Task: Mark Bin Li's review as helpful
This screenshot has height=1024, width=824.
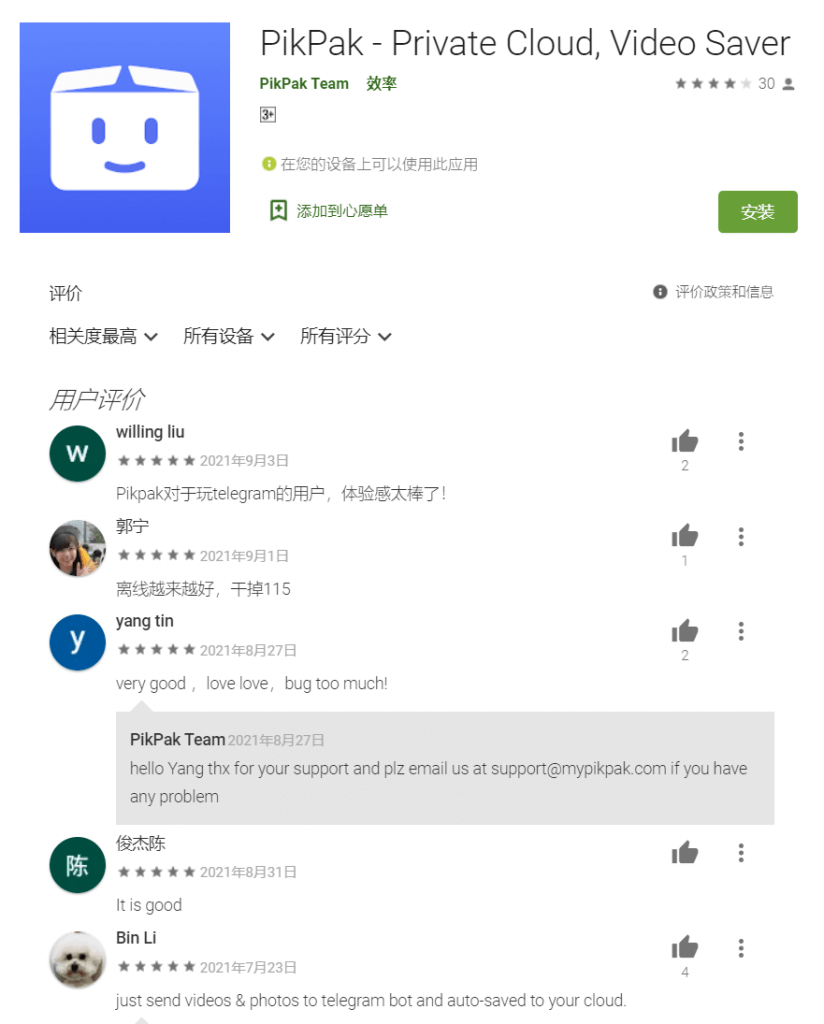Action: pos(685,947)
